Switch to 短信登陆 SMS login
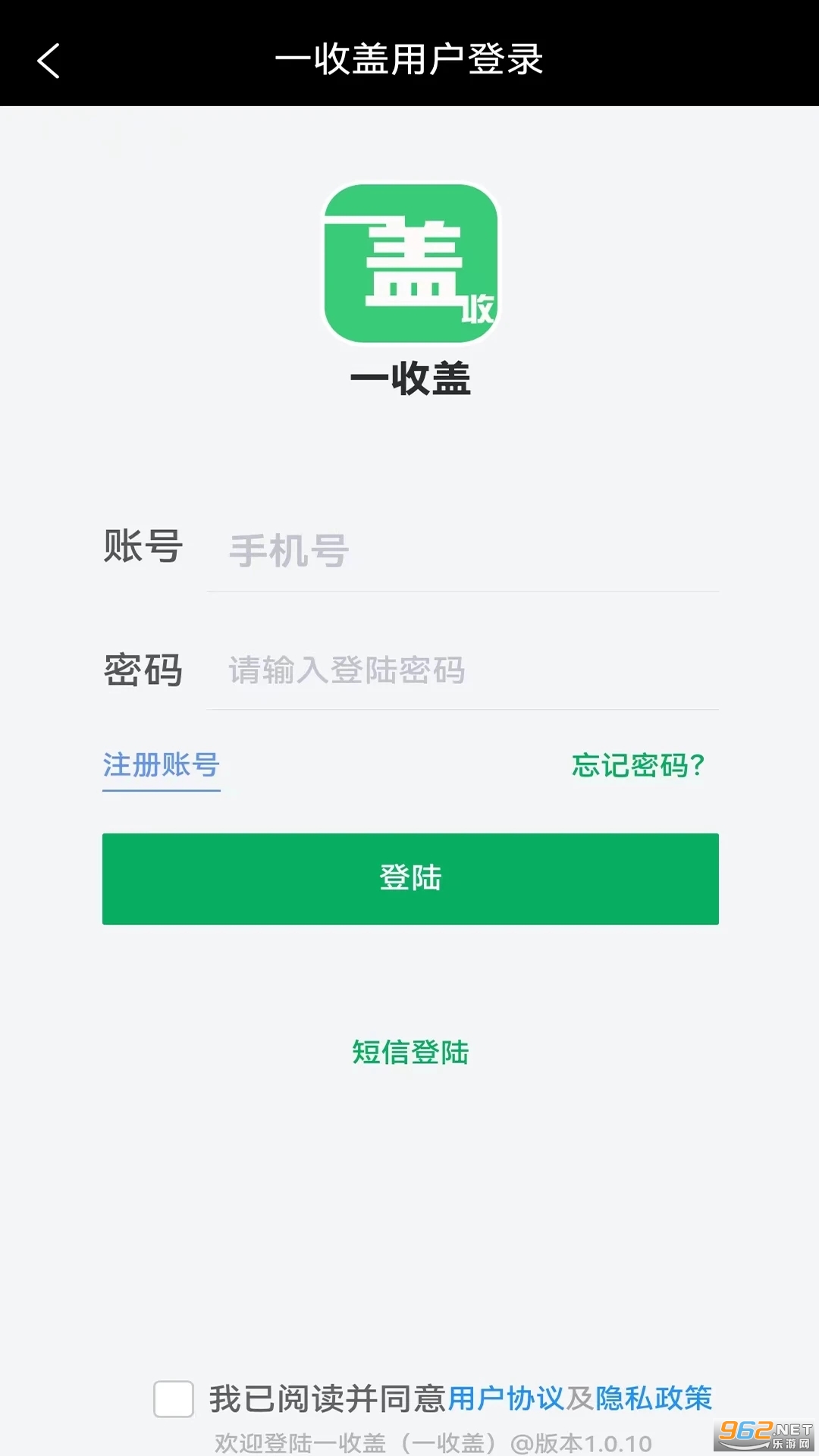This screenshot has width=819, height=1456. 410,1052
